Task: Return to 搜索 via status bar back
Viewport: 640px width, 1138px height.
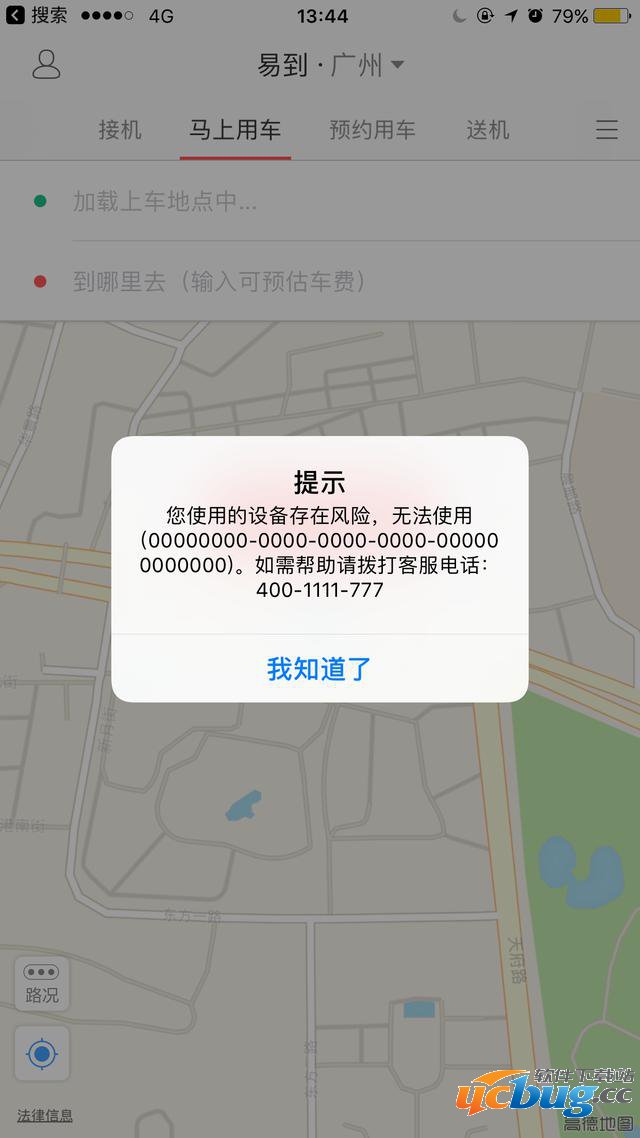Action: (x=38, y=15)
